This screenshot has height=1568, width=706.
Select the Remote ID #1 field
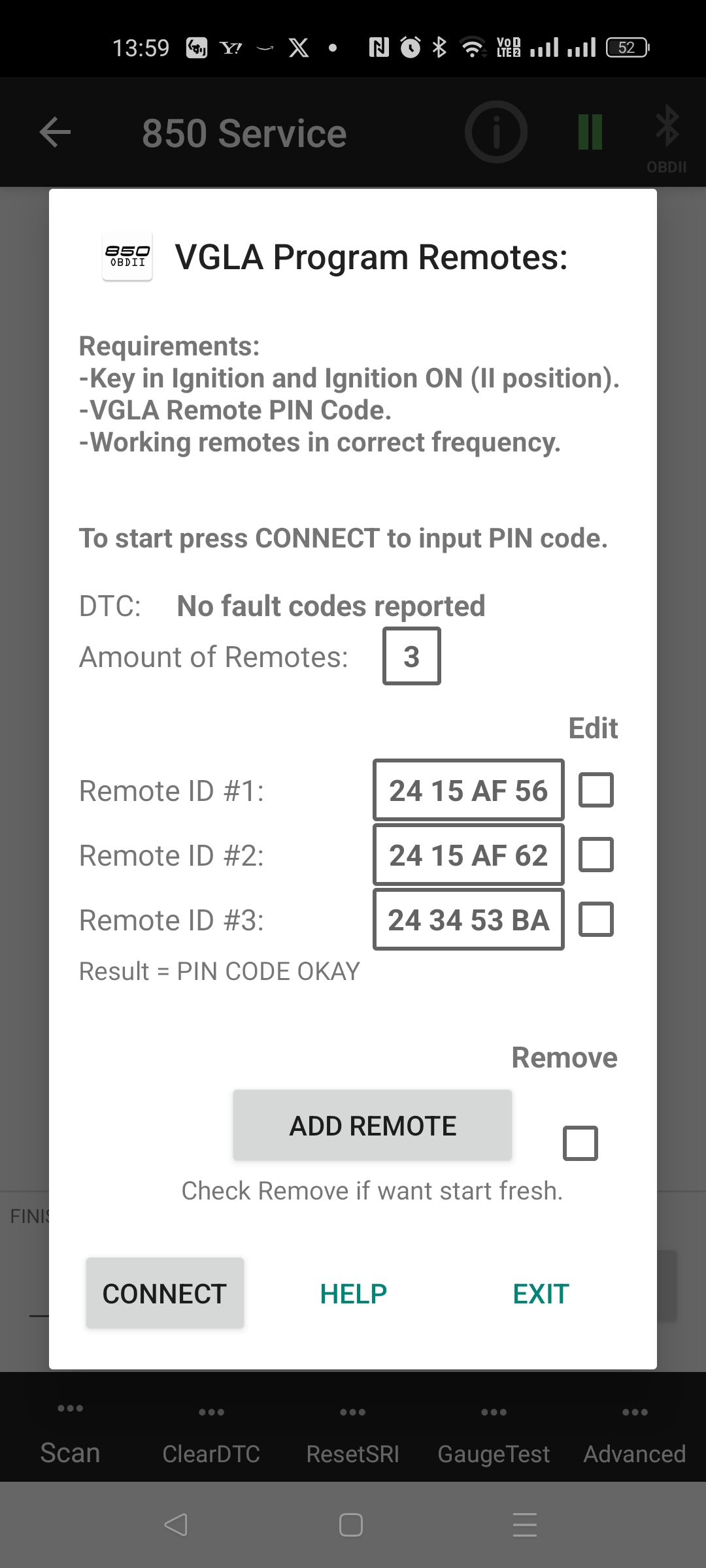(x=468, y=790)
